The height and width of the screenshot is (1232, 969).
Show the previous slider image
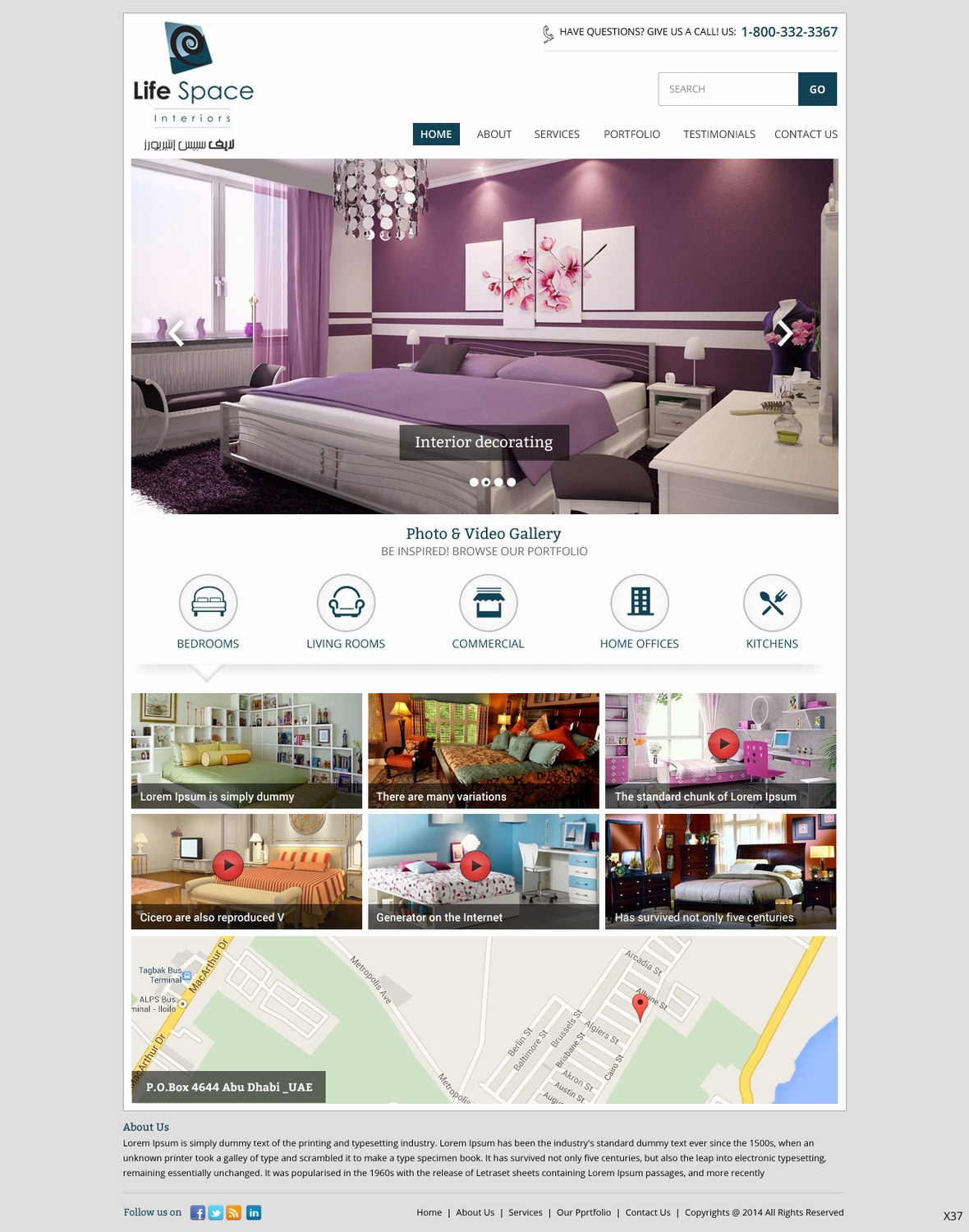pyautogui.click(x=176, y=333)
